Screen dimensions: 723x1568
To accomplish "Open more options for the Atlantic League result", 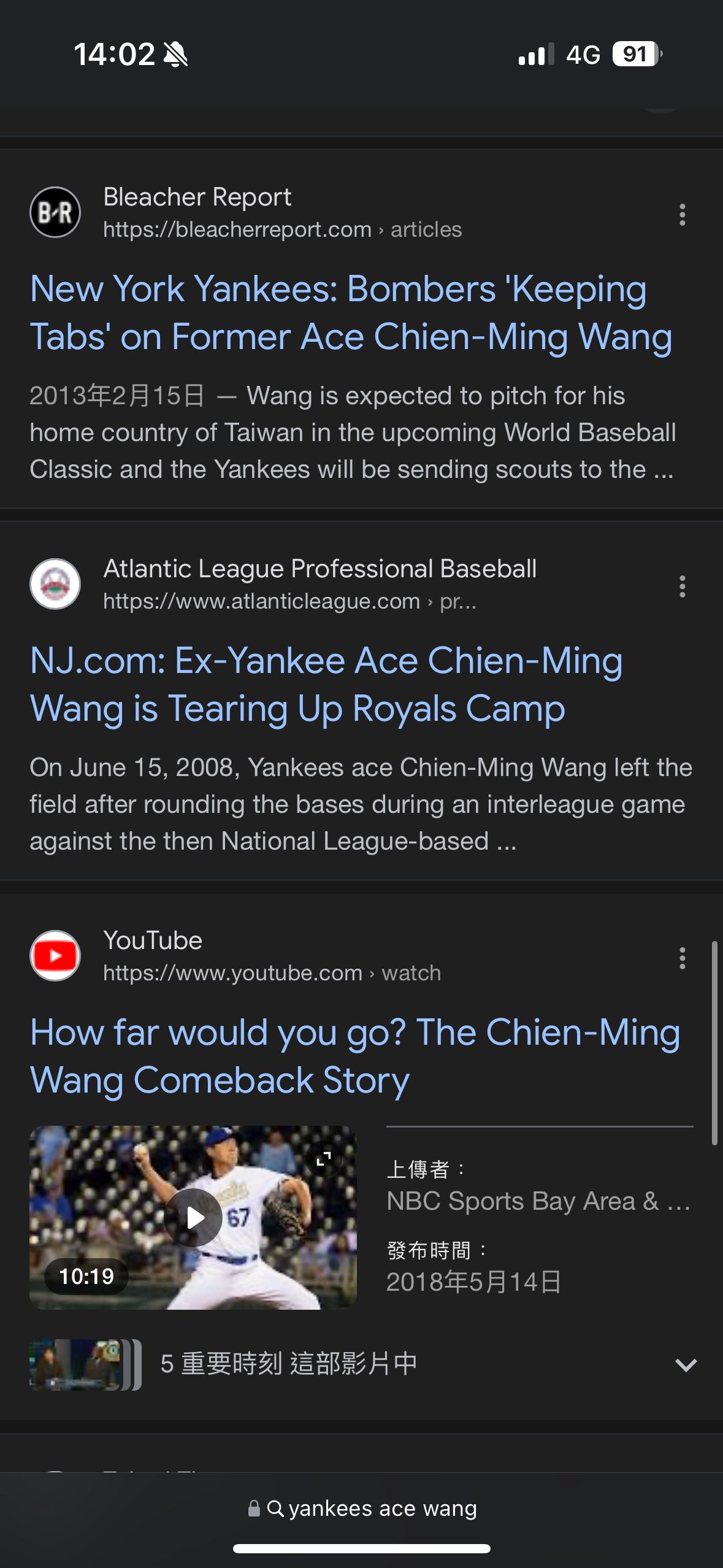I will 682,586.
